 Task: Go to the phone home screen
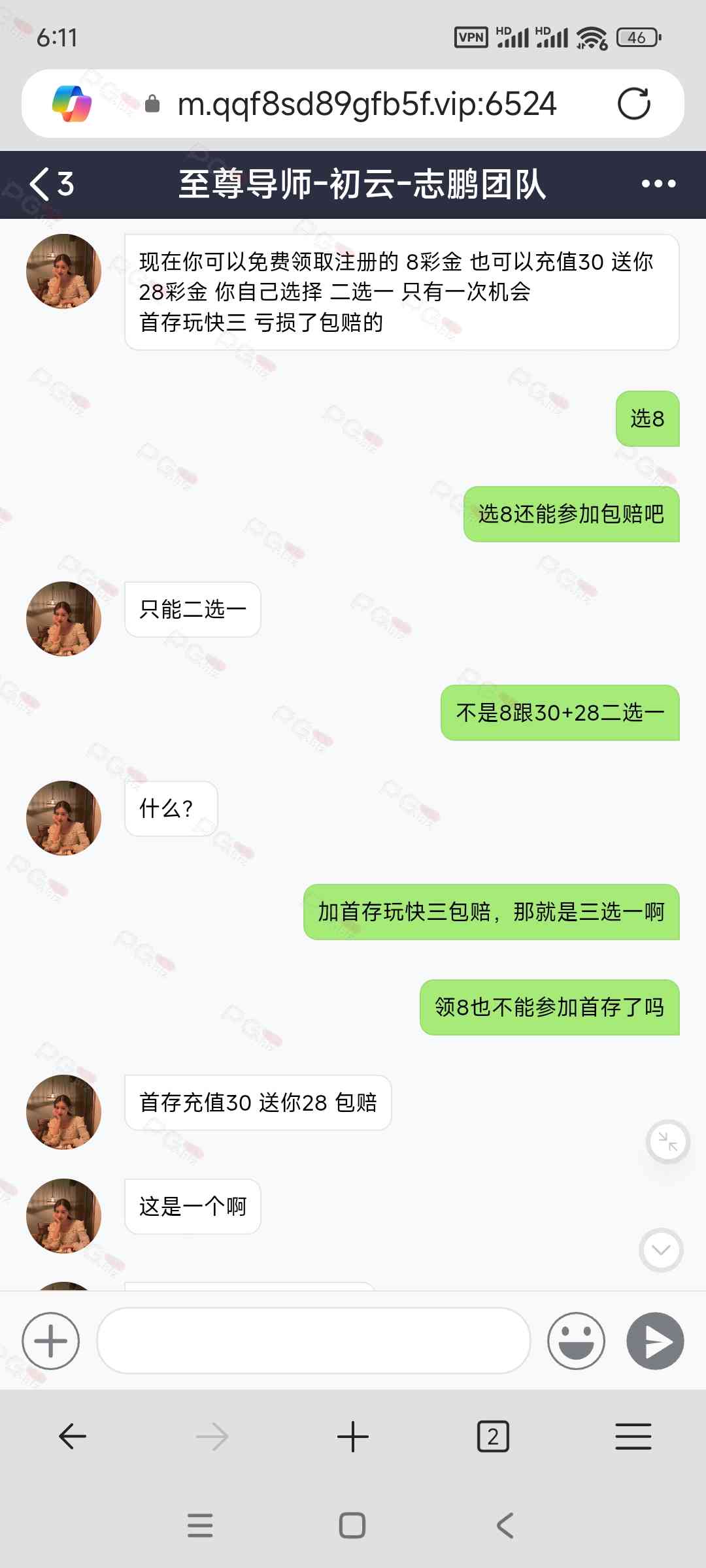pos(352,1526)
